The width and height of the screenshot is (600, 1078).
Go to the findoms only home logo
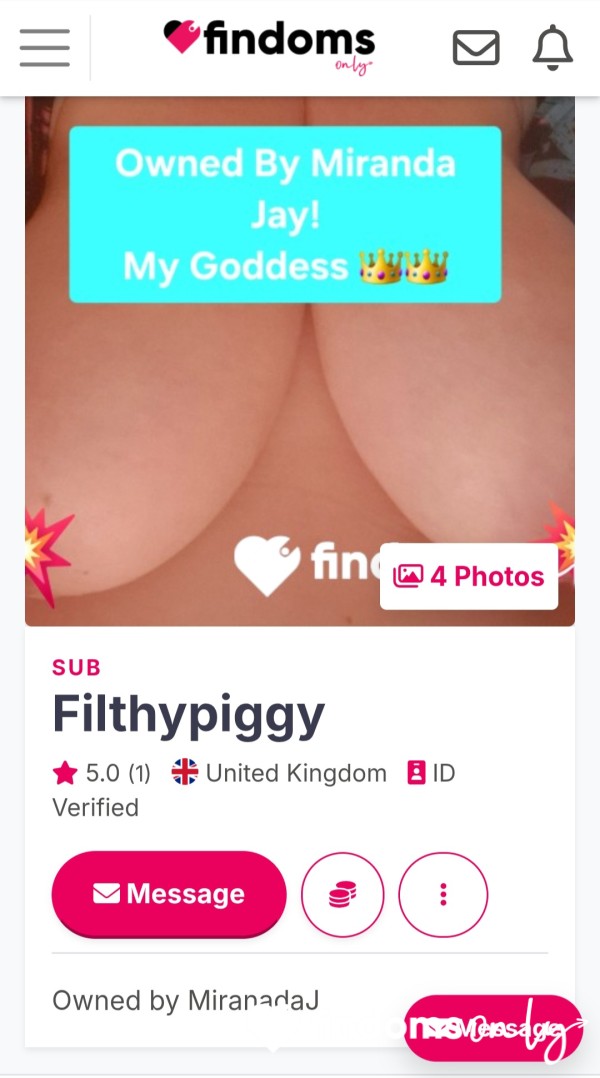tap(269, 45)
